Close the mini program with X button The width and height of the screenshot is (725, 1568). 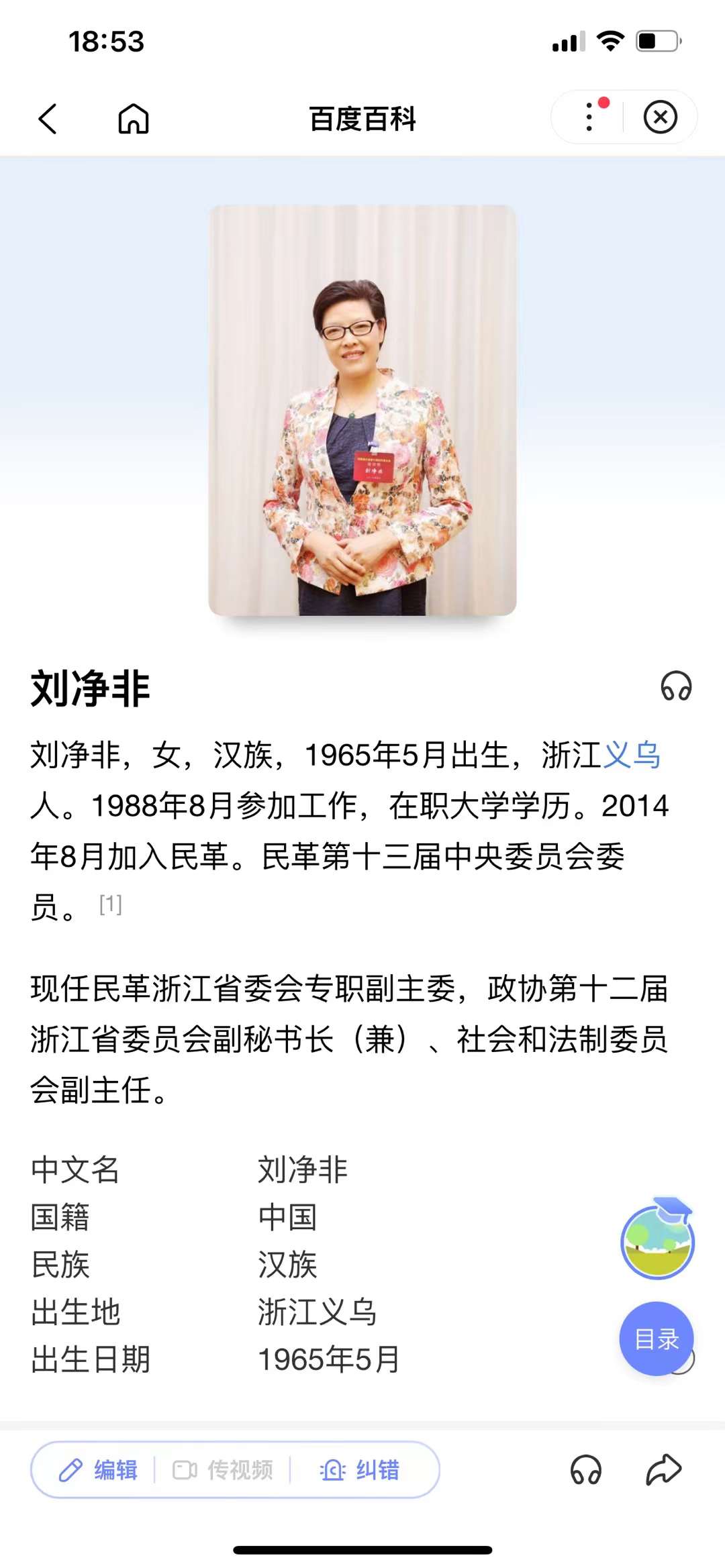(x=660, y=117)
